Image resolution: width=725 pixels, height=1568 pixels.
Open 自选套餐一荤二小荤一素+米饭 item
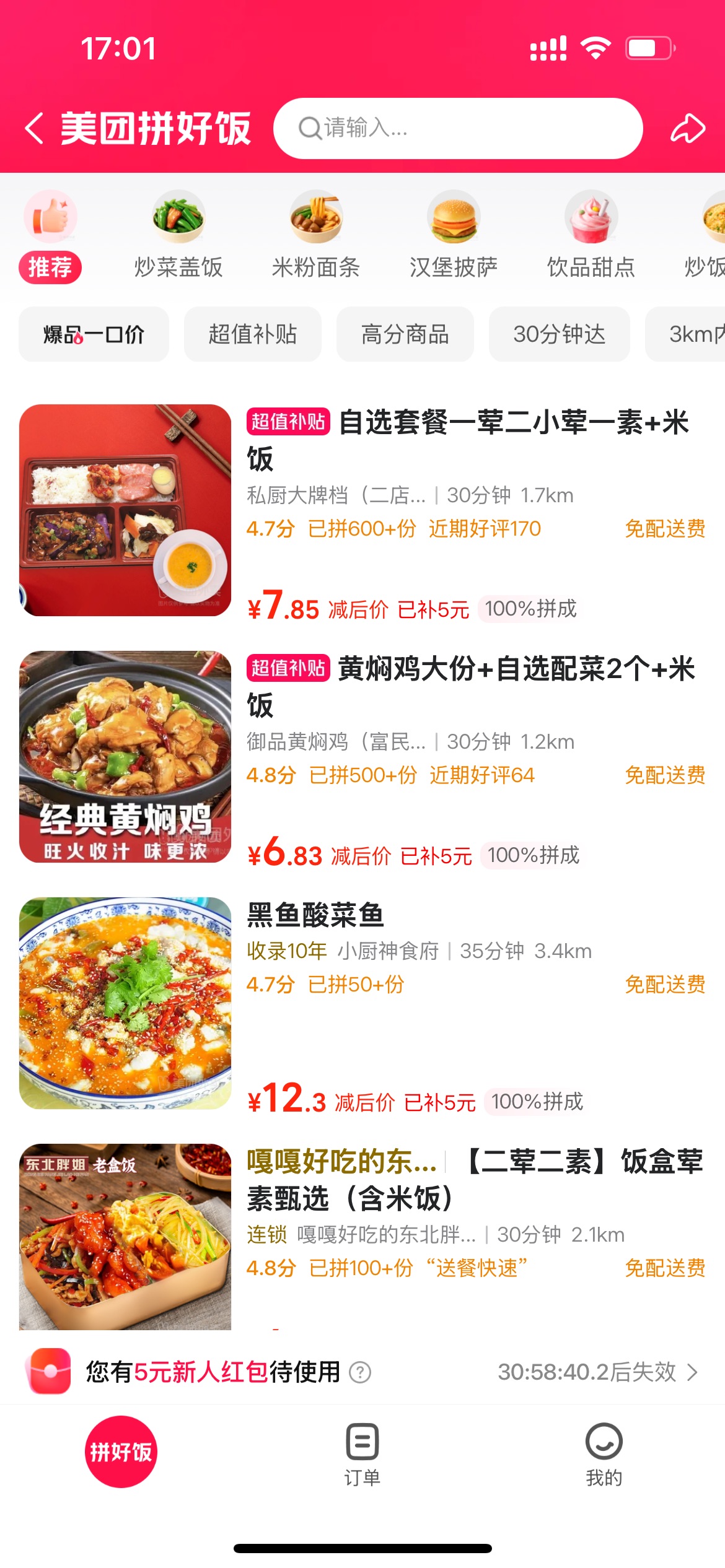click(362, 510)
